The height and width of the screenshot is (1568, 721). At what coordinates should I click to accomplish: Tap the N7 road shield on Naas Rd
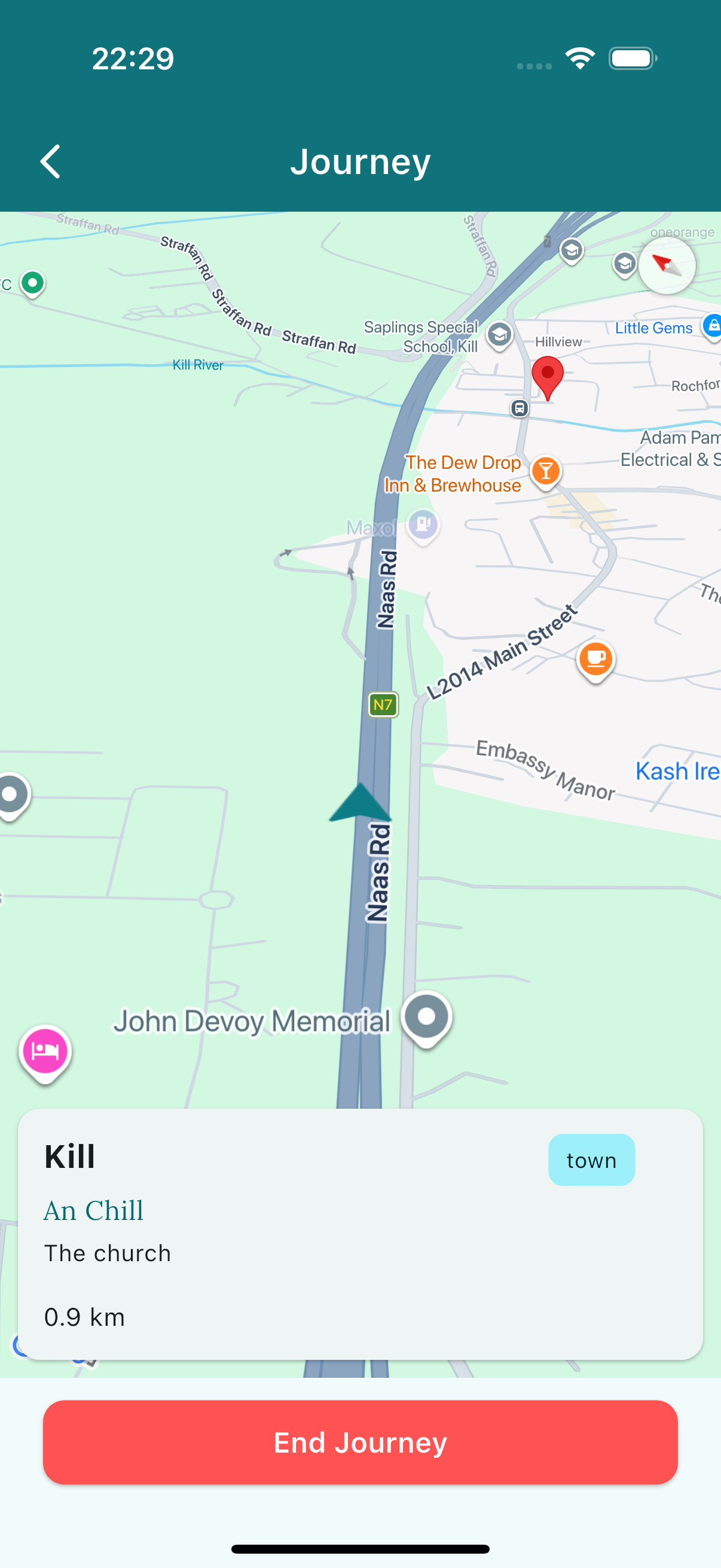point(382,704)
